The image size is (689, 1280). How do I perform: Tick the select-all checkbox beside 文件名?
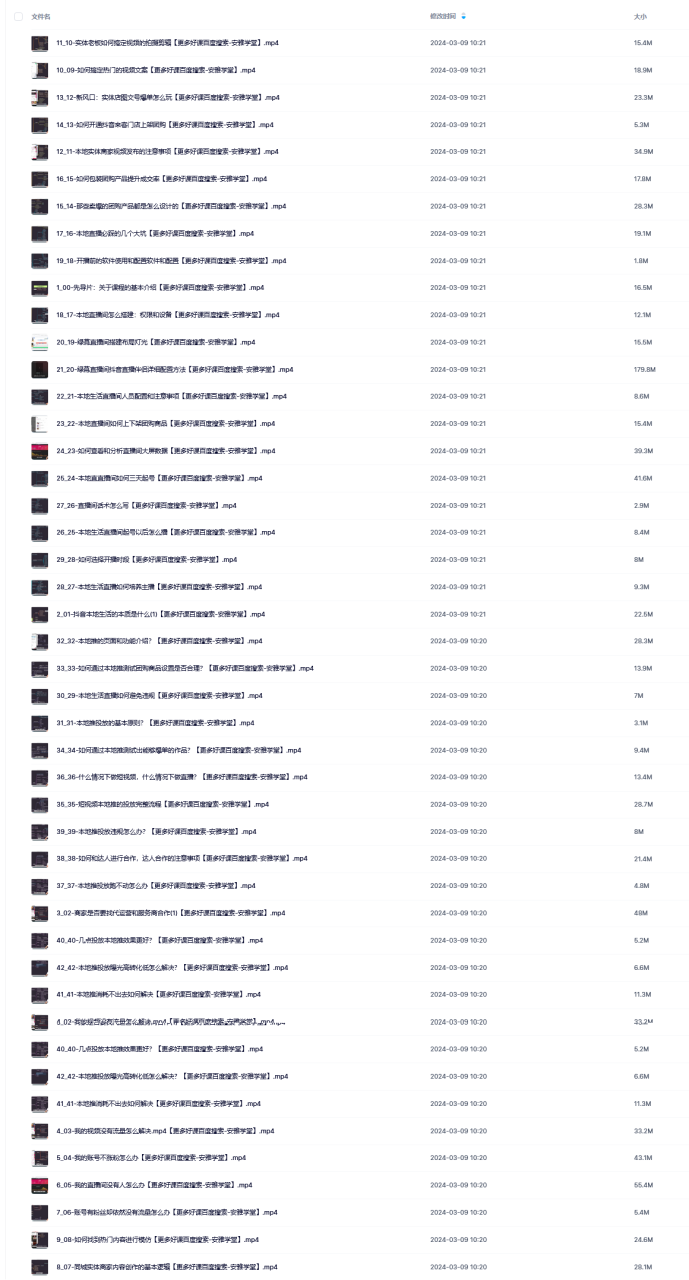click(18, 17)
